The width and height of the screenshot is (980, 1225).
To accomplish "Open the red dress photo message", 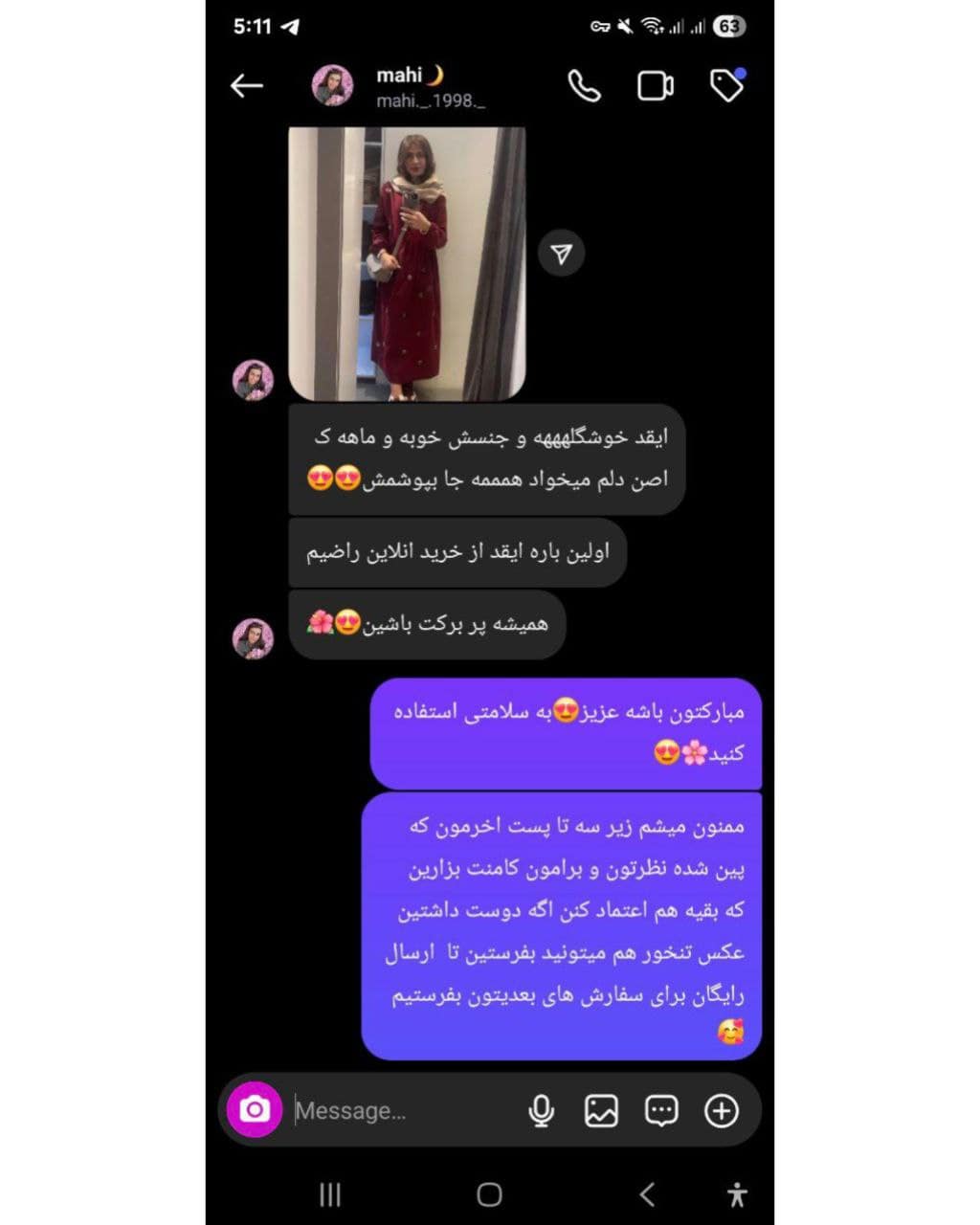I will pyautogui.click(x=407, y=263).
